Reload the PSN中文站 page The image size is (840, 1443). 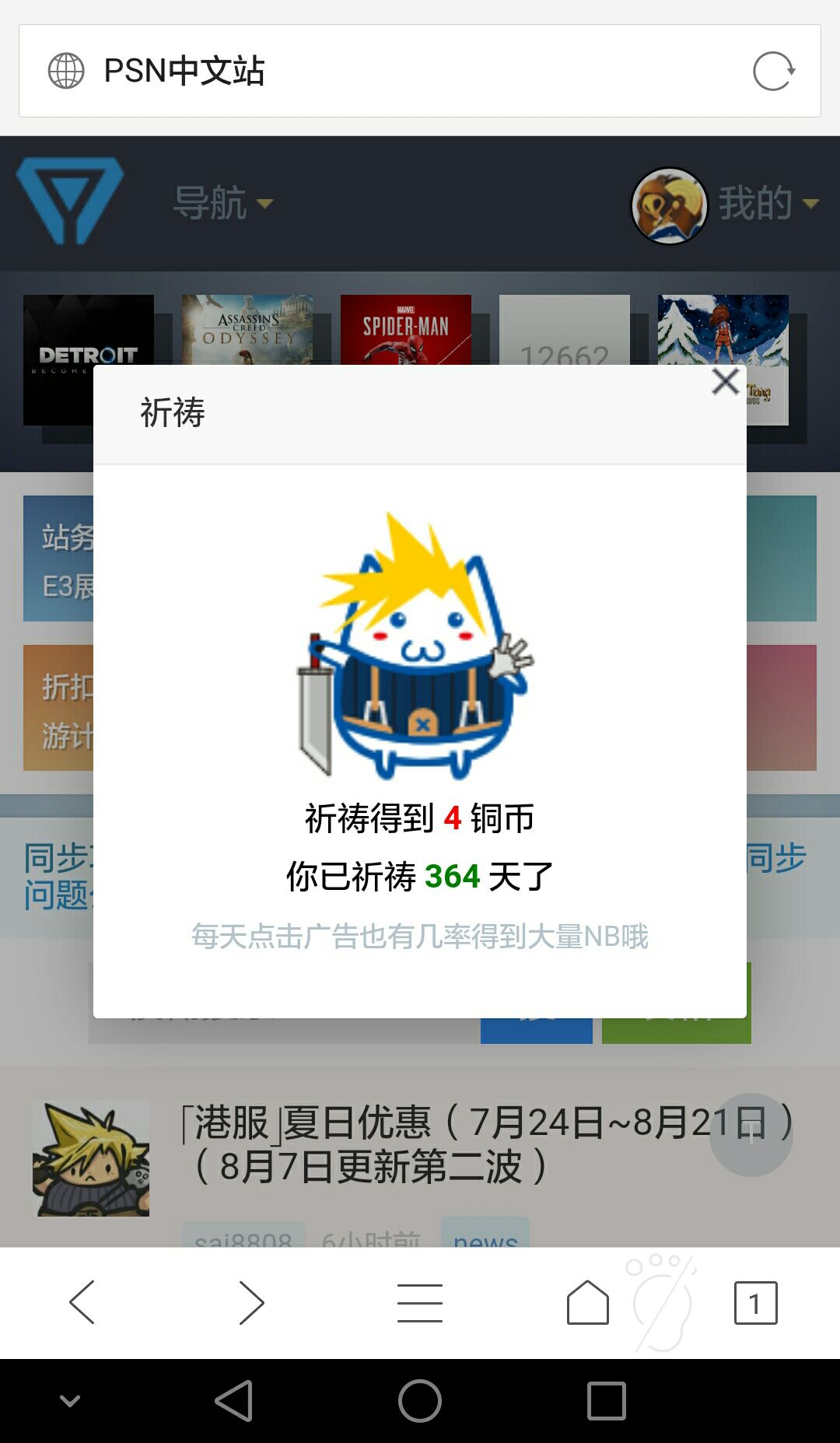[774, 72]
